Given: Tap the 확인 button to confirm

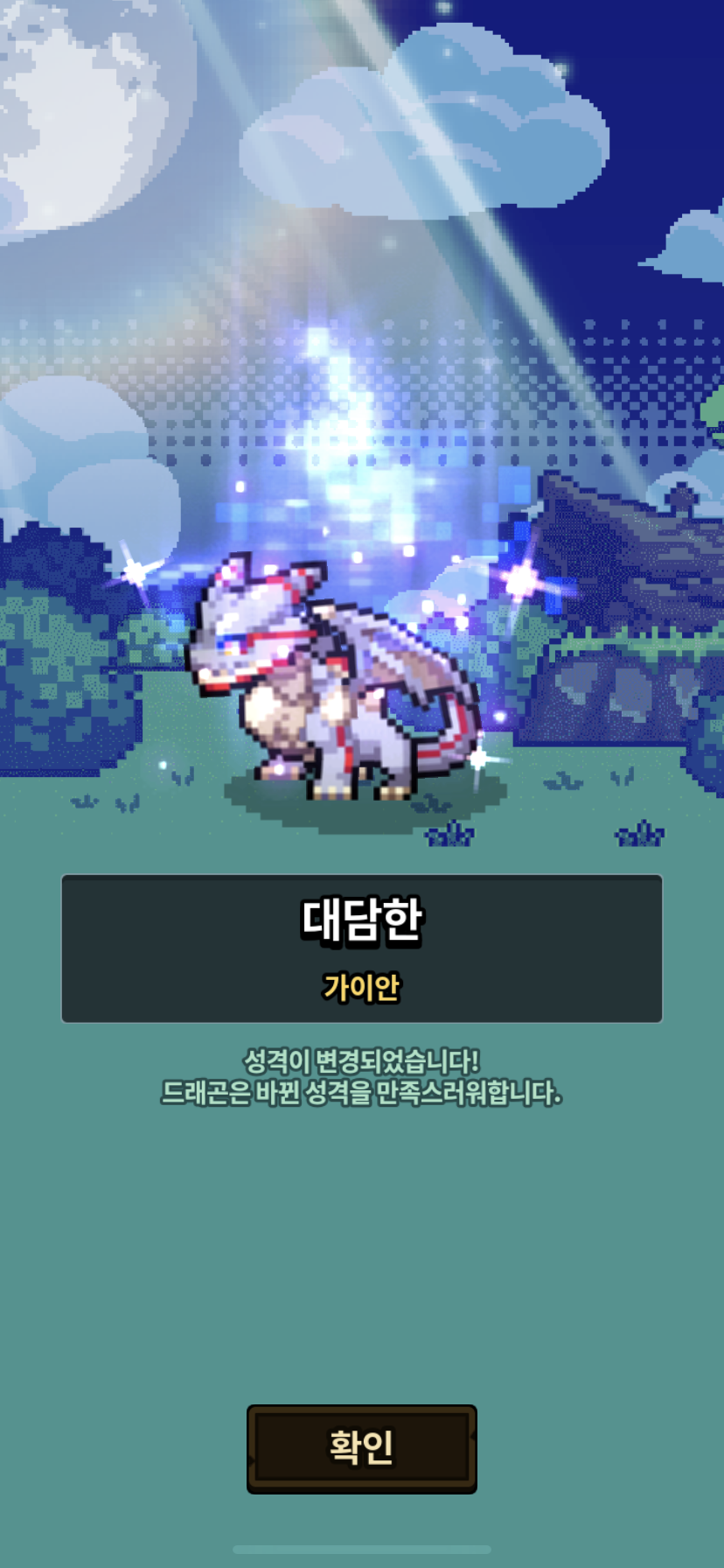Looking at the screenshot, I should [x=361, y=1448].
